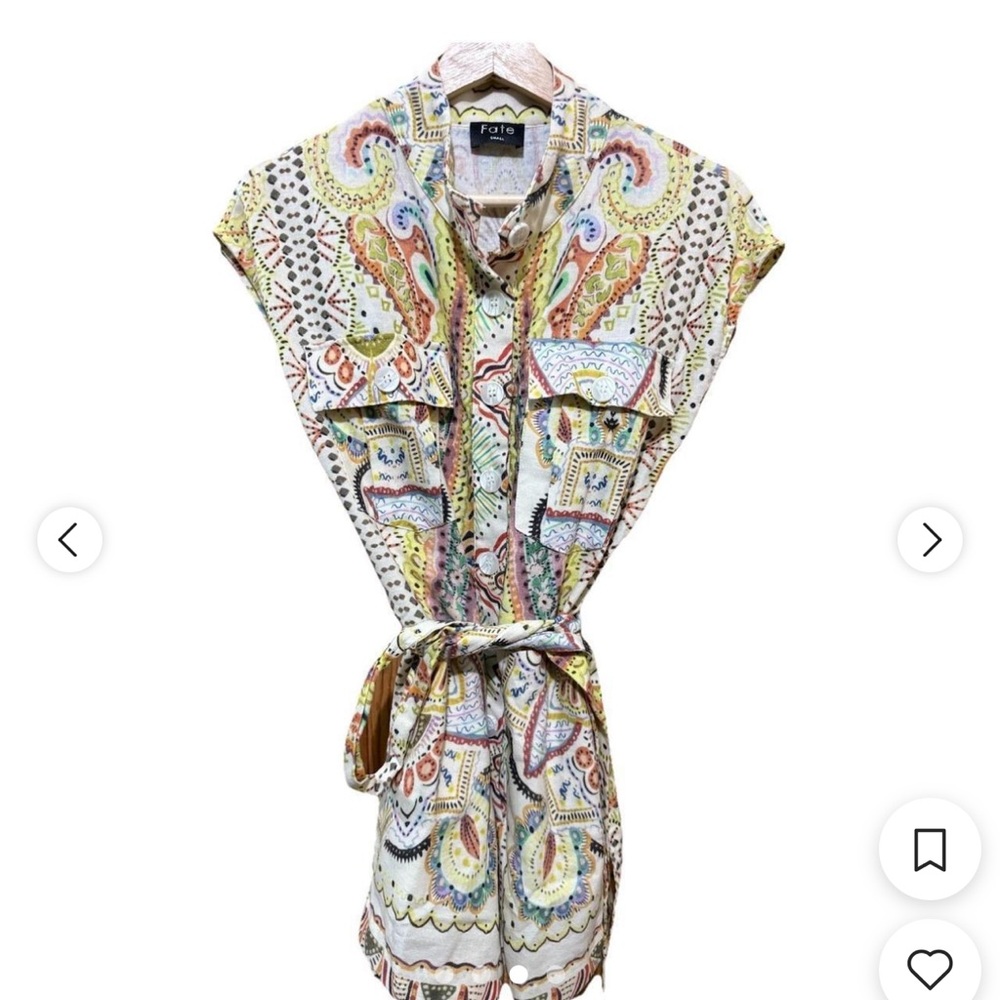Like this listing with the heart
The width and height of the screenshot is (1000, 1000).
tap(930, 968)
